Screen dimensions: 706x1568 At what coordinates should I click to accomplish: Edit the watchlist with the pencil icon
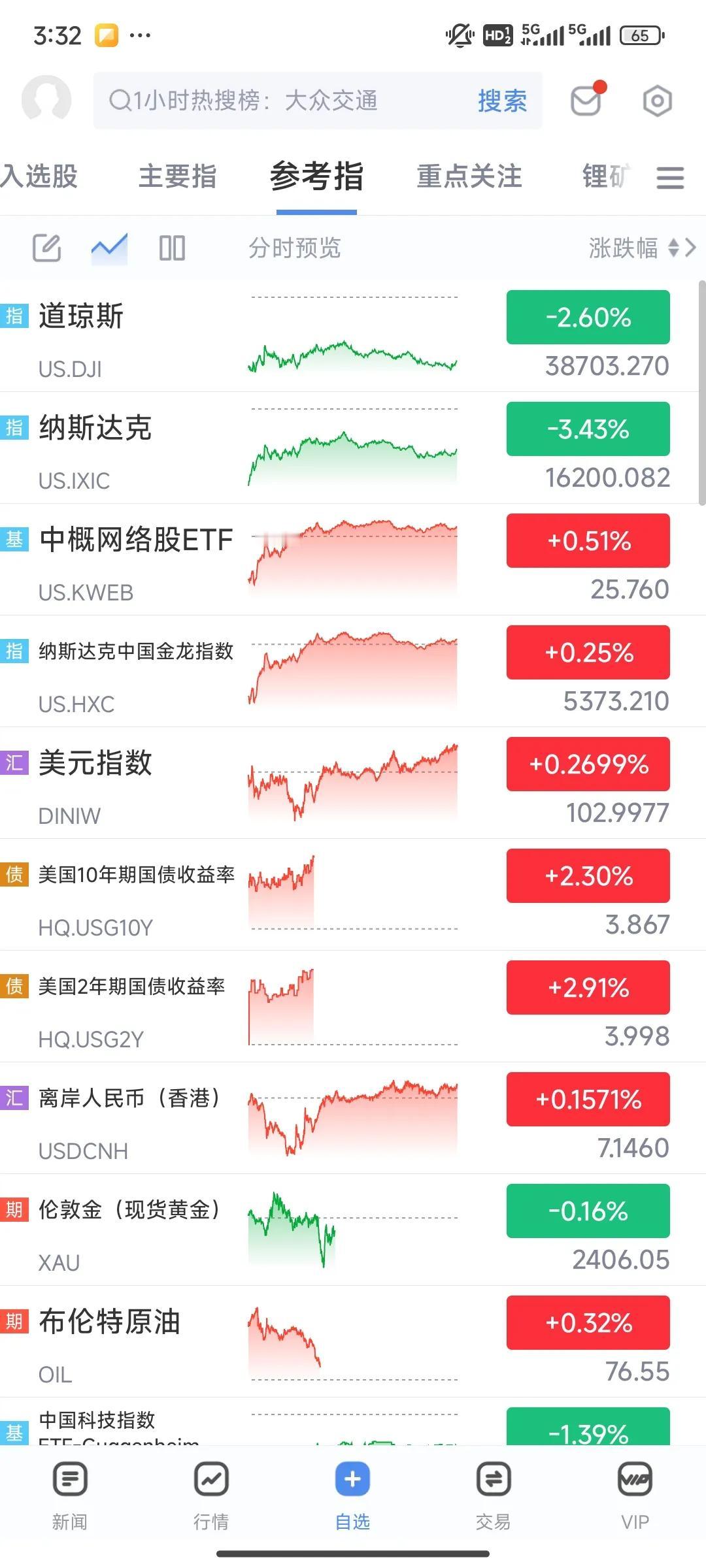click(47, 248)
